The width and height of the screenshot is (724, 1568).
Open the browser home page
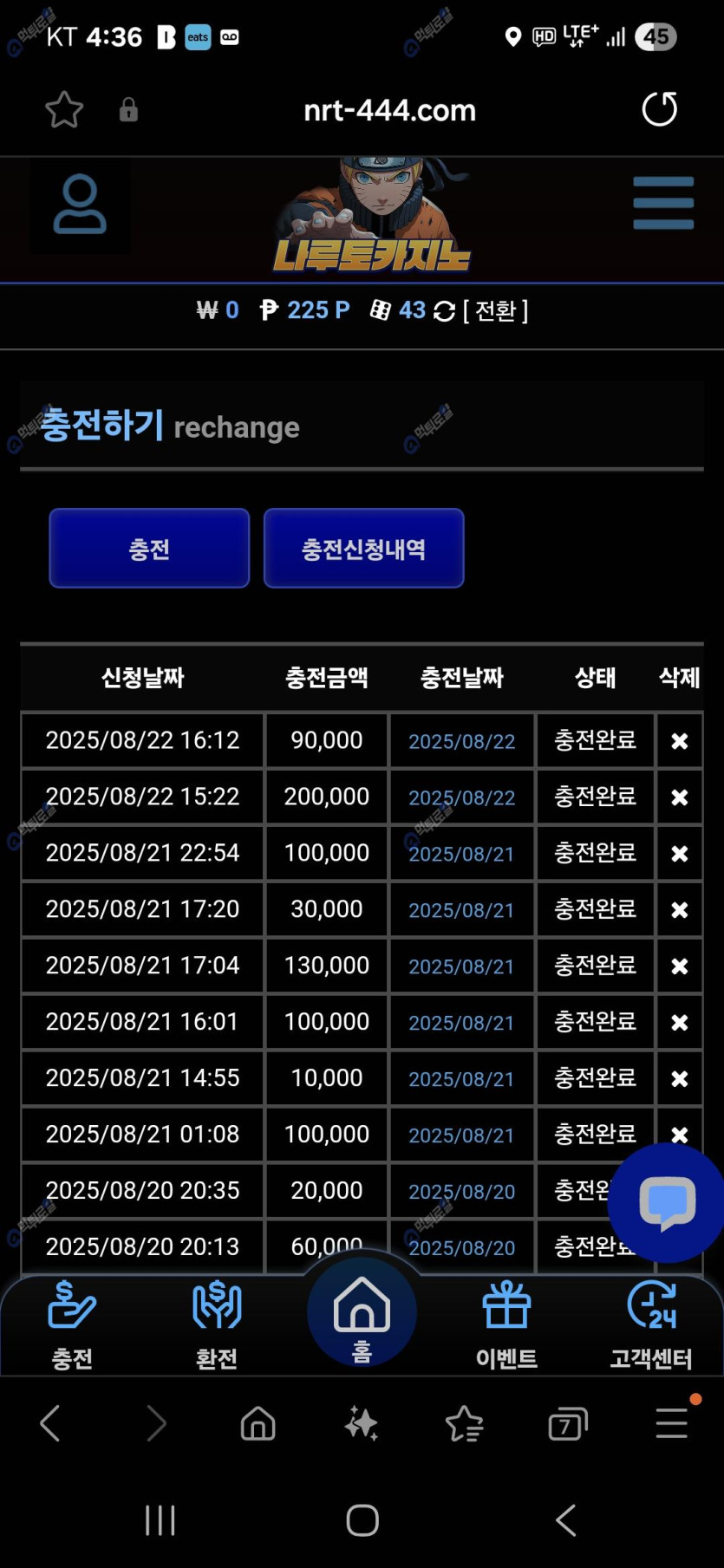258,1423
